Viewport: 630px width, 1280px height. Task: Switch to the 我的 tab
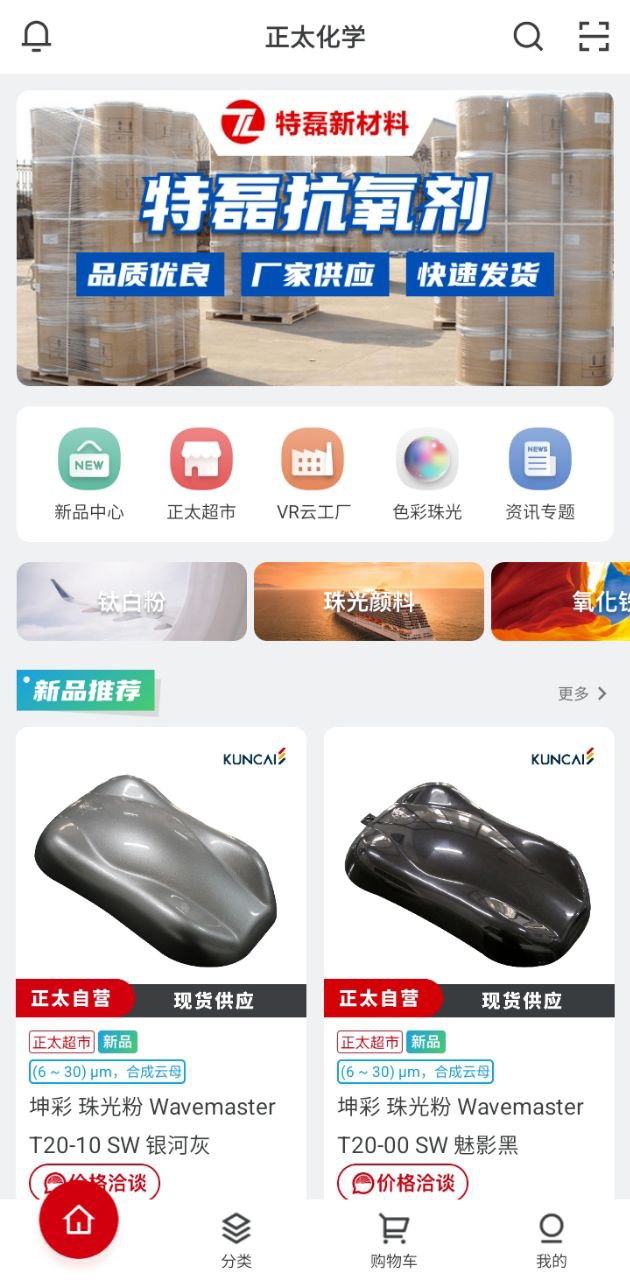tap(551, 1240)
